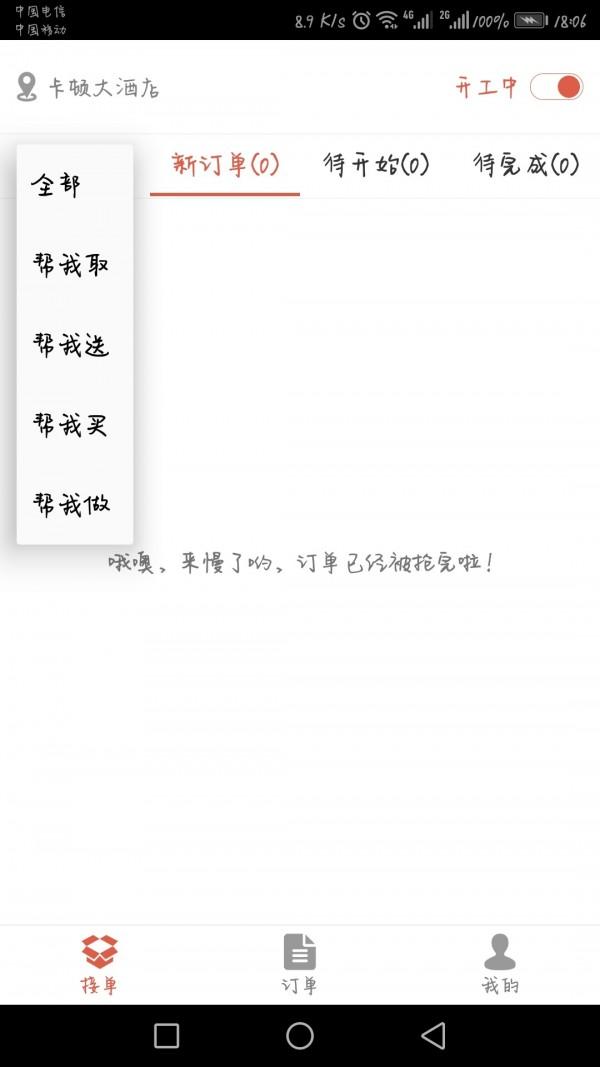Image resolution: width=600 pixels, height=1067 pixels.
Task: Choose 帮我送 from the filter menu
Action: [x=75, y=345]
